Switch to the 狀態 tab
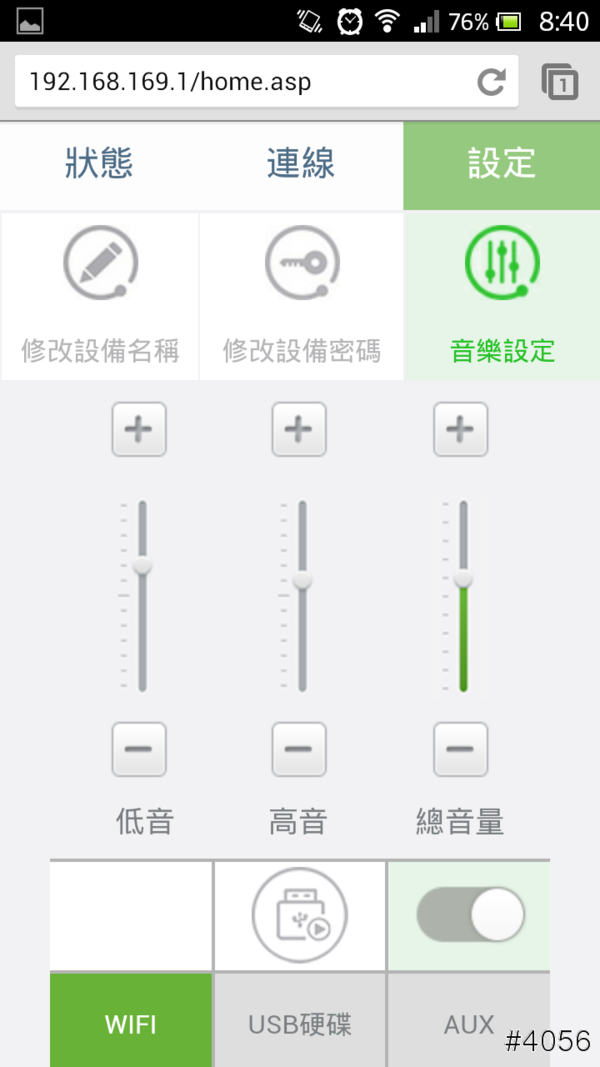The image size is (600, 1067). click(x=99, y=165)
